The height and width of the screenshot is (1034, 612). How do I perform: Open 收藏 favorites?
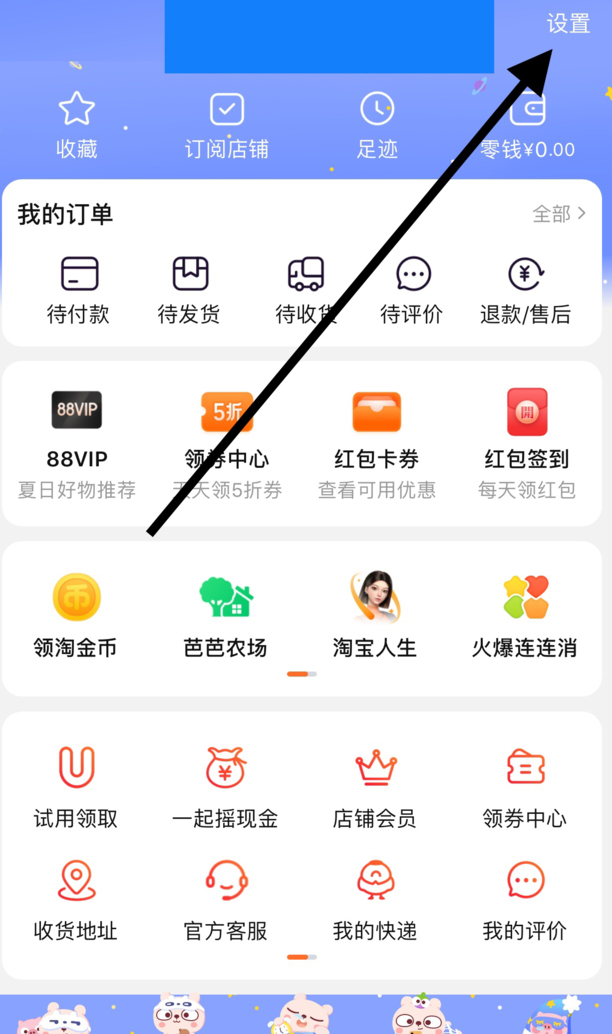pos(77,125)
